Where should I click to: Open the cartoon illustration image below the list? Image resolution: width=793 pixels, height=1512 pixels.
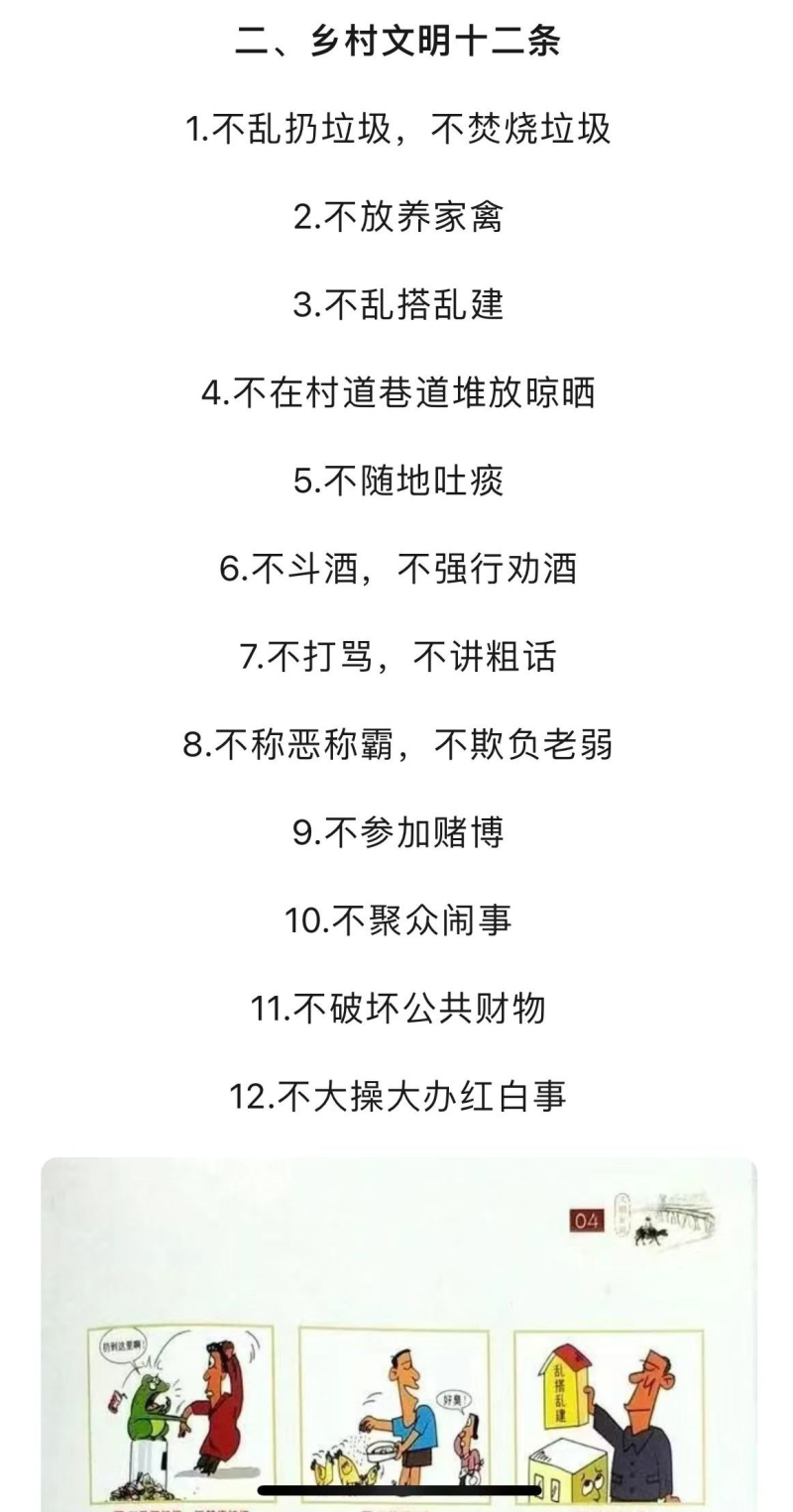[398, 1334]
